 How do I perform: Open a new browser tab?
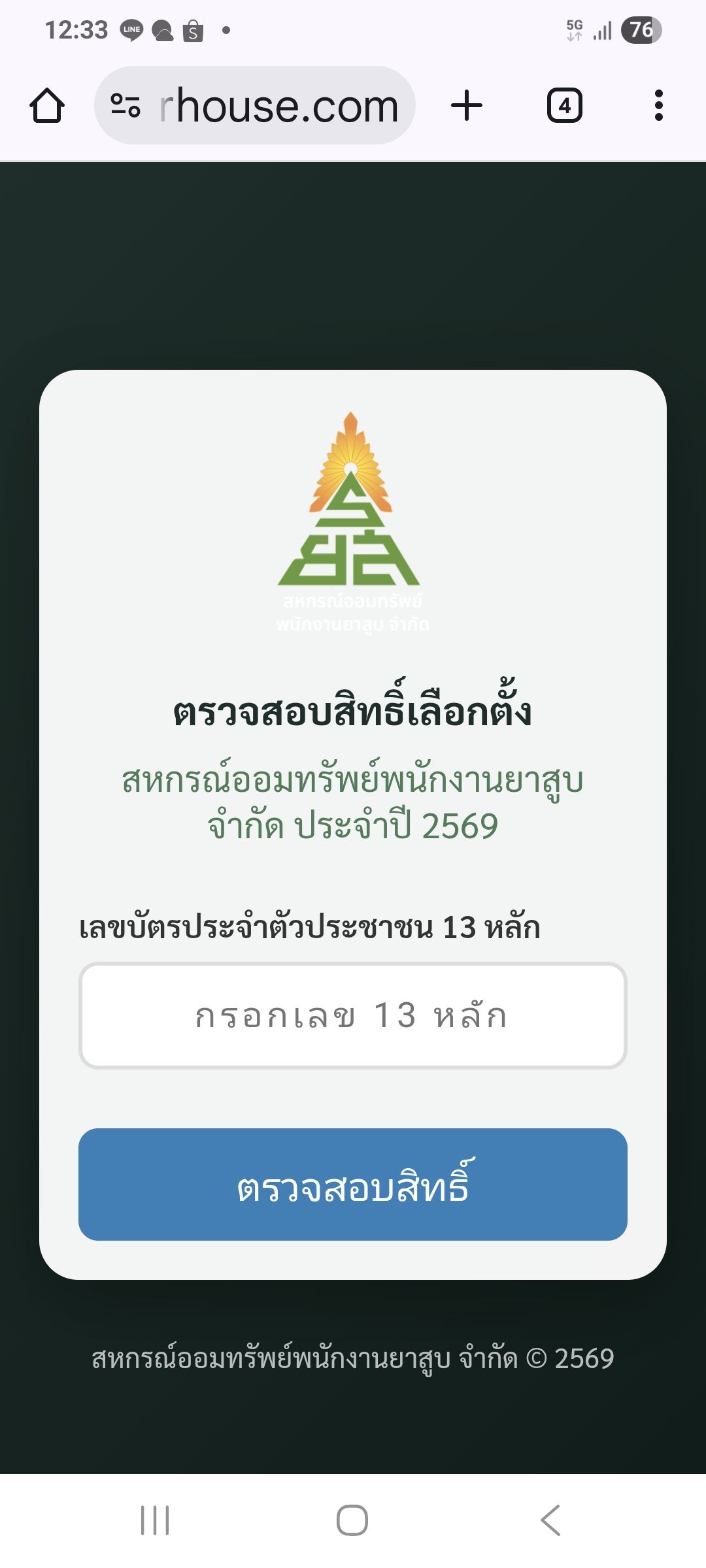point(467,106)
